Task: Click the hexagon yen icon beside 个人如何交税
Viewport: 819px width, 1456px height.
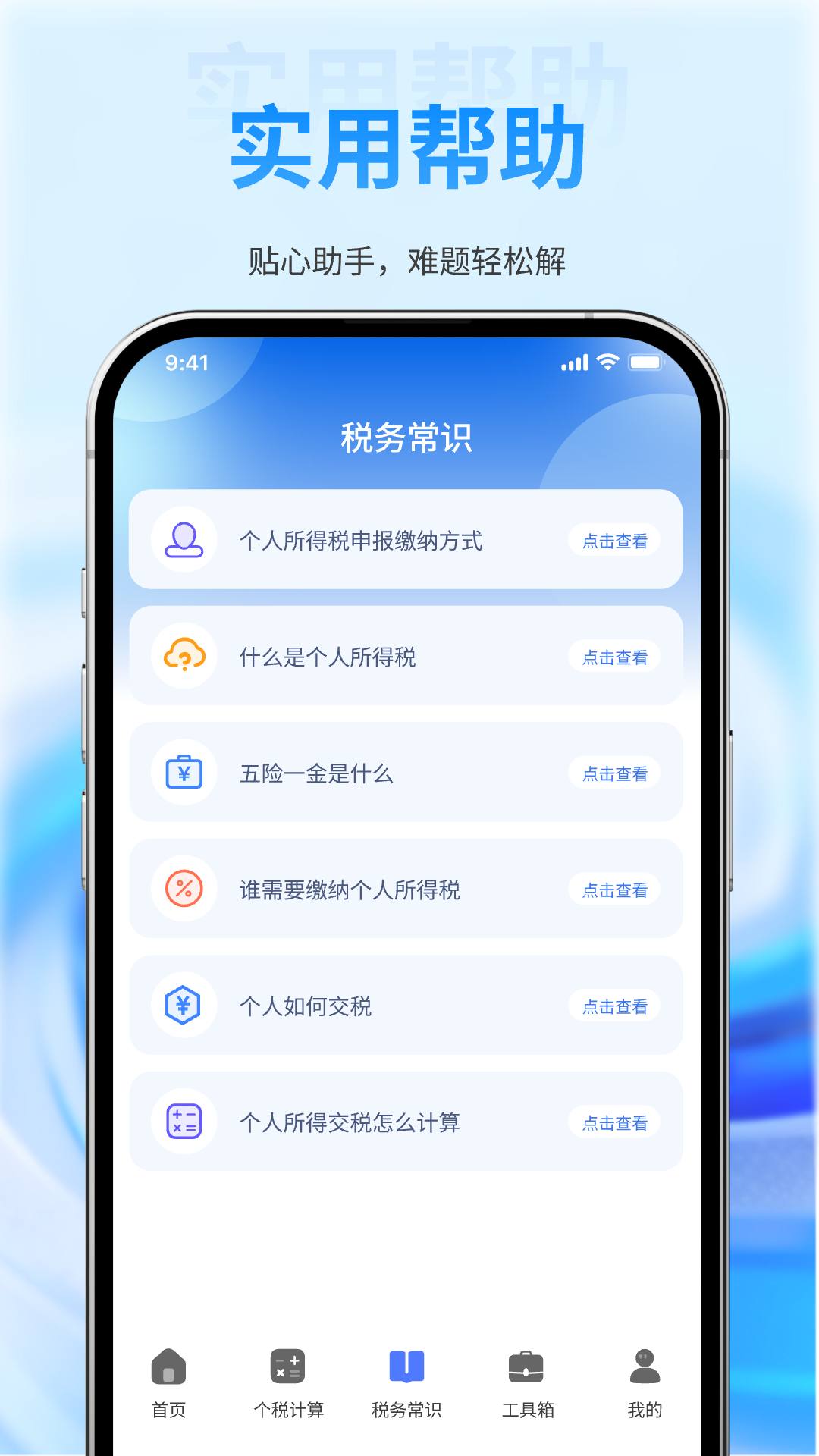Action: tap(182, 1006)
